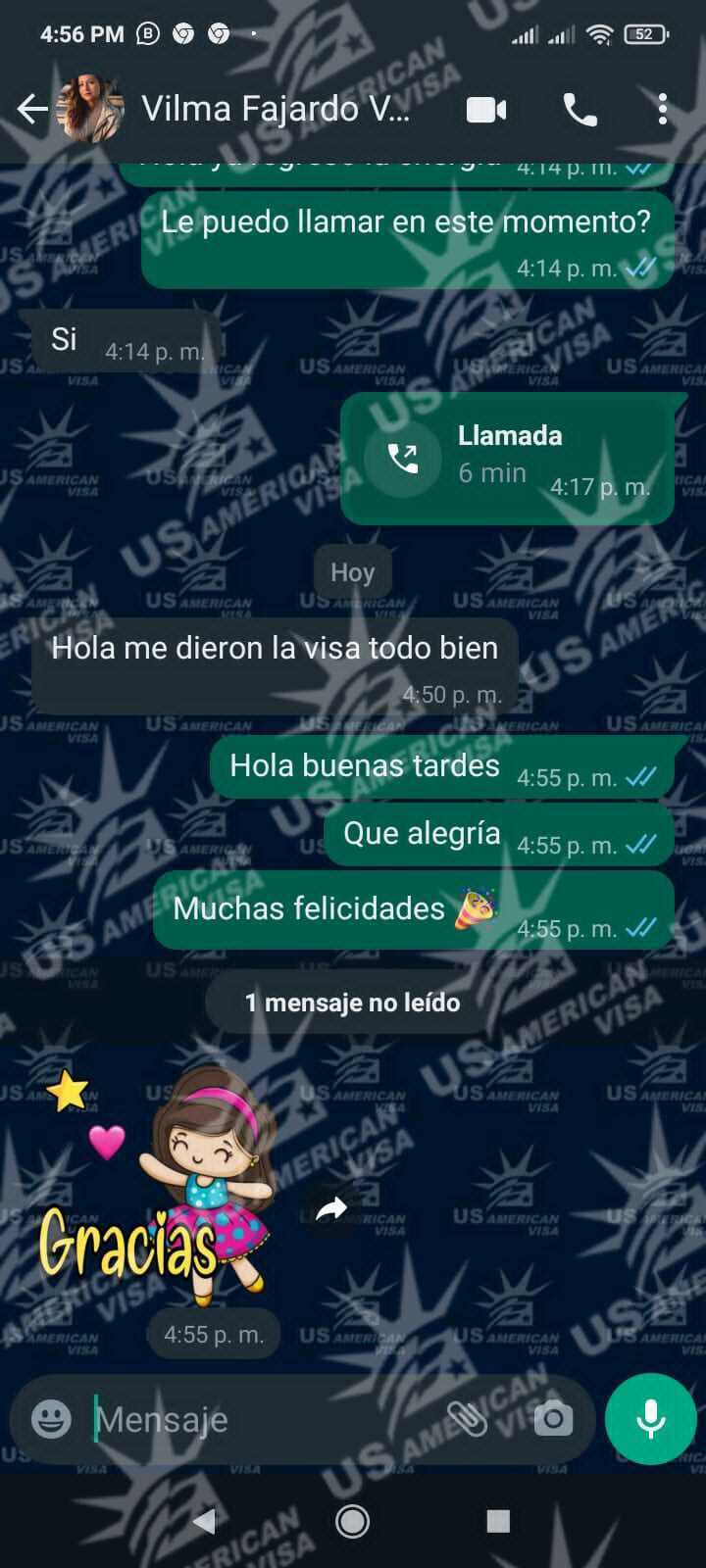Open Vilma Fajardo's contact info
Viewport: 706px width, 1568px height.
tap(275, 109)
